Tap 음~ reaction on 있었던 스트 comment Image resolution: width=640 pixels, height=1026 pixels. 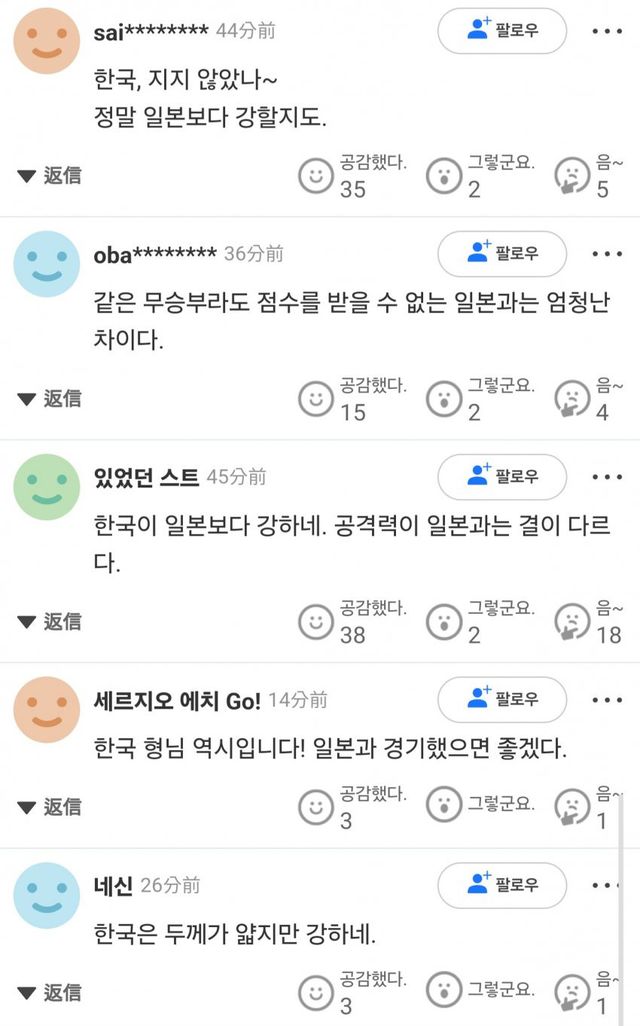point(571,621)
